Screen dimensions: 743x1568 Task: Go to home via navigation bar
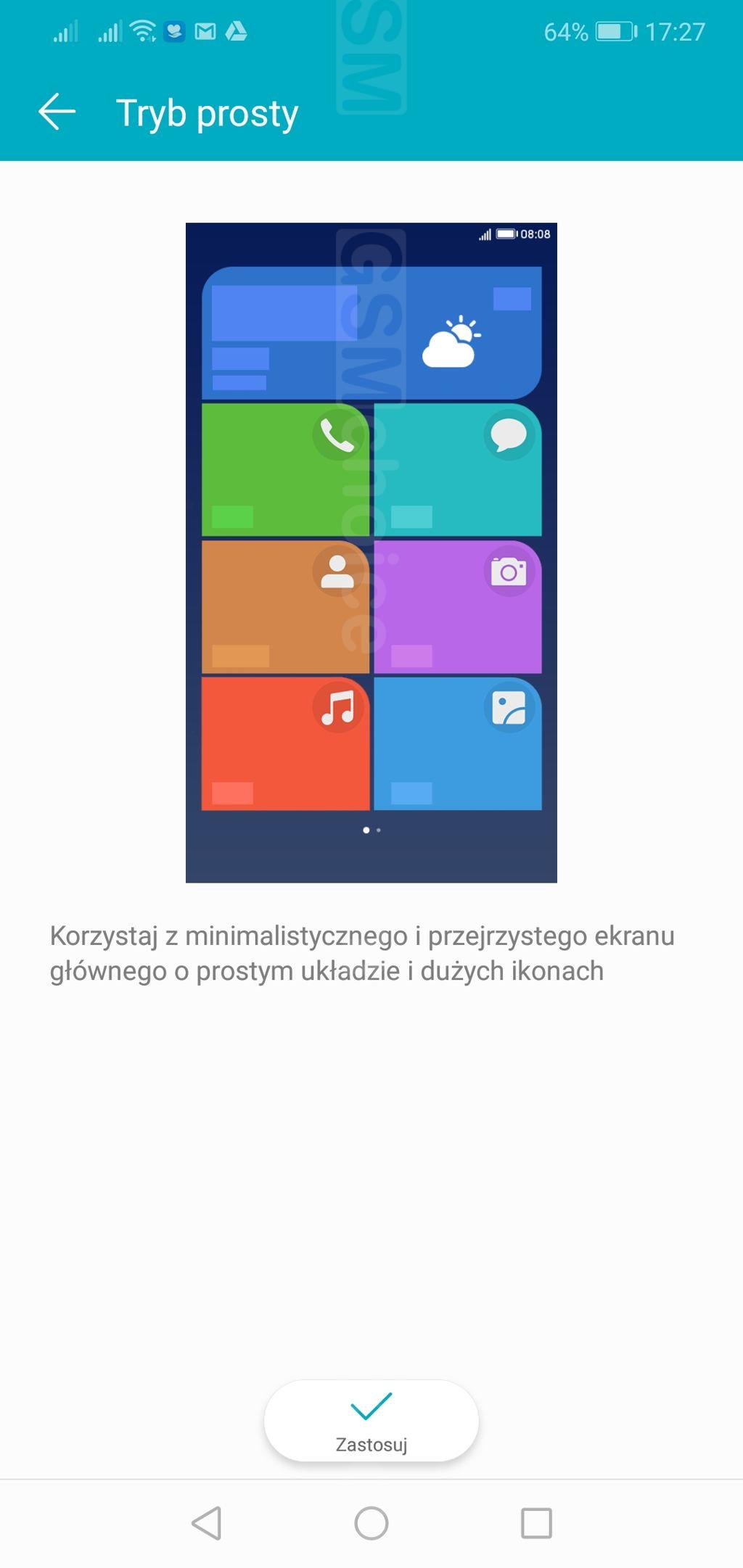click(371, 1522)
